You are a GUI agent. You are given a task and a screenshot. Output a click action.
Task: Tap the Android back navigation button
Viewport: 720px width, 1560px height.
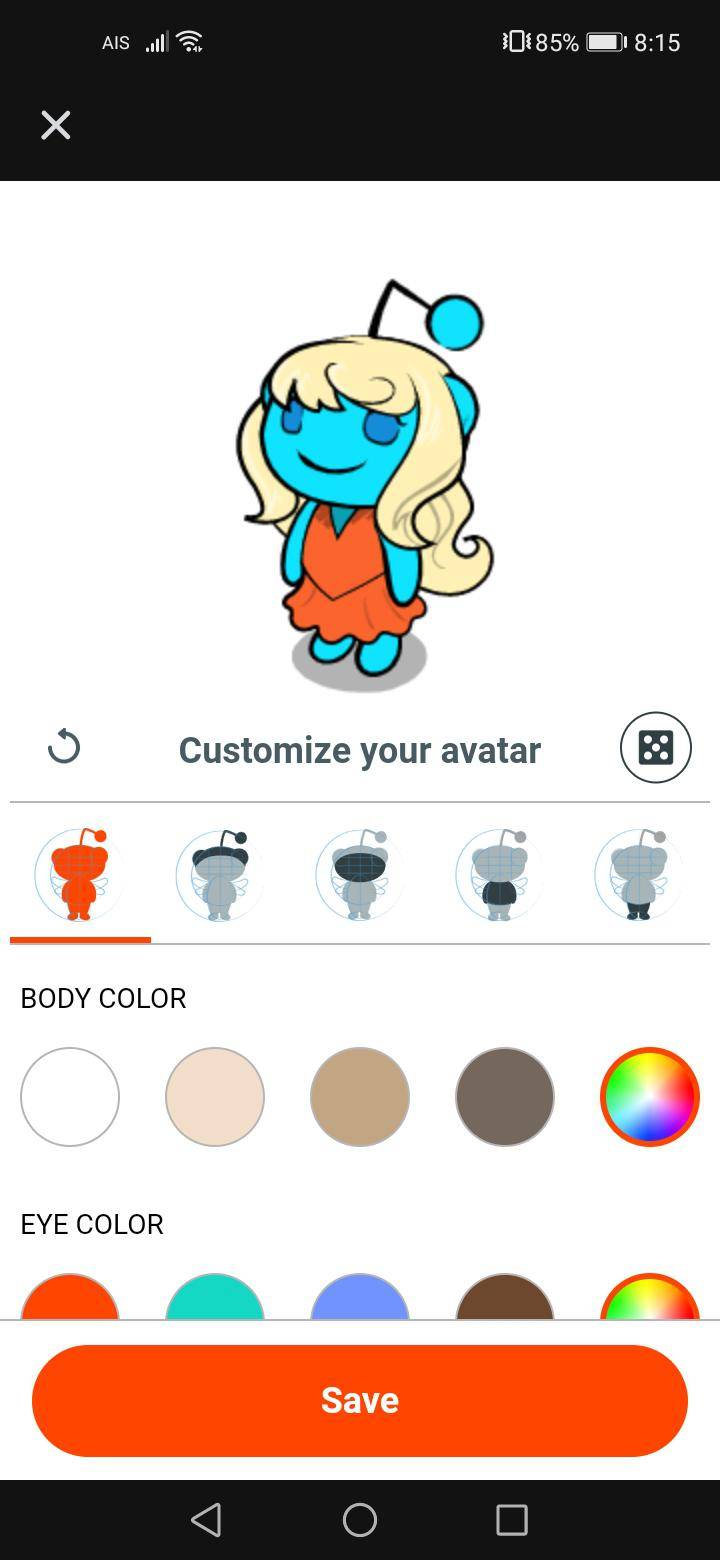(x=207, y=1521)
